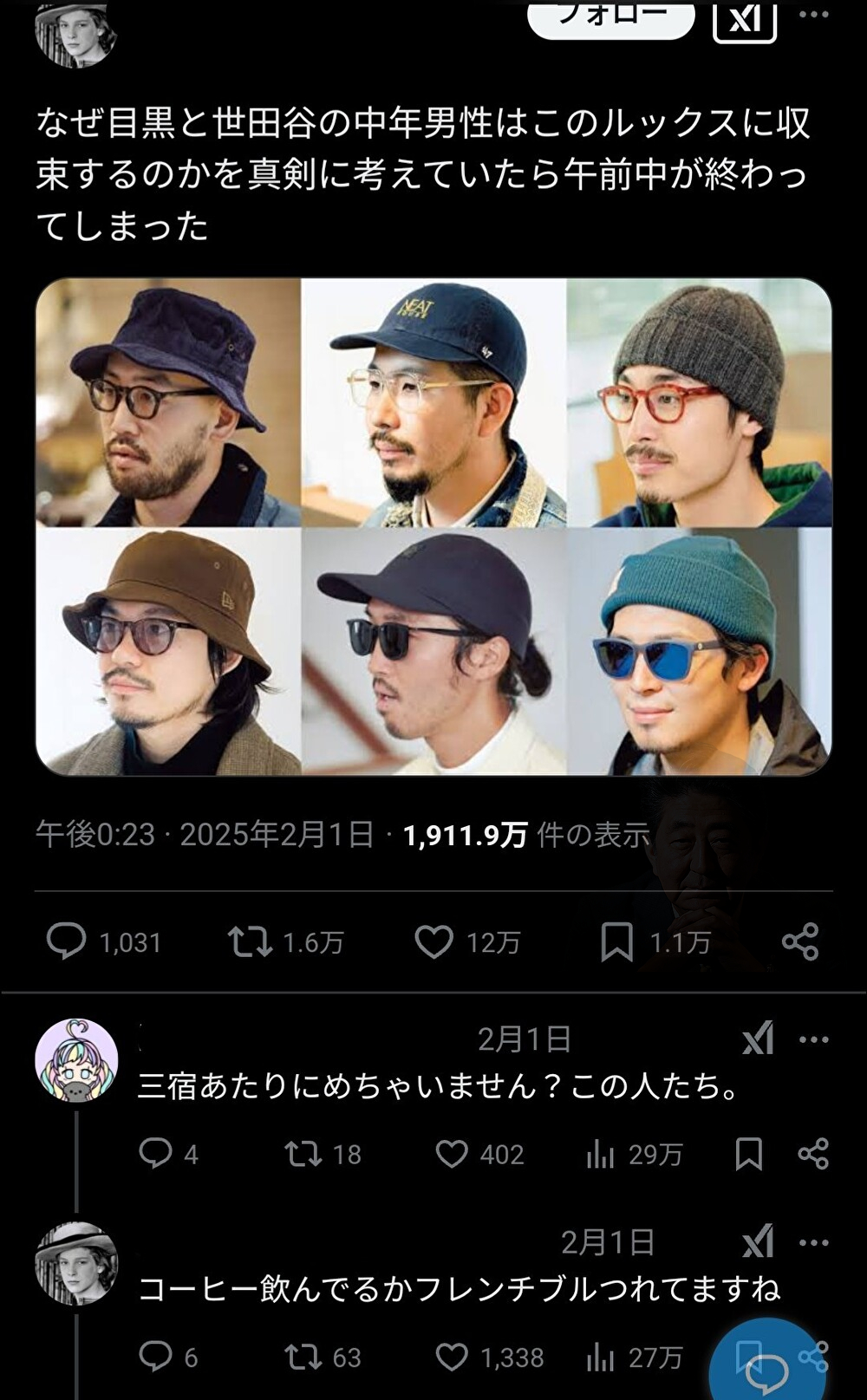Bookmark the main post with 1.1万 bookmarks
The height and width of the screenshot is (1400, 867).
click(x=616, y=941)
